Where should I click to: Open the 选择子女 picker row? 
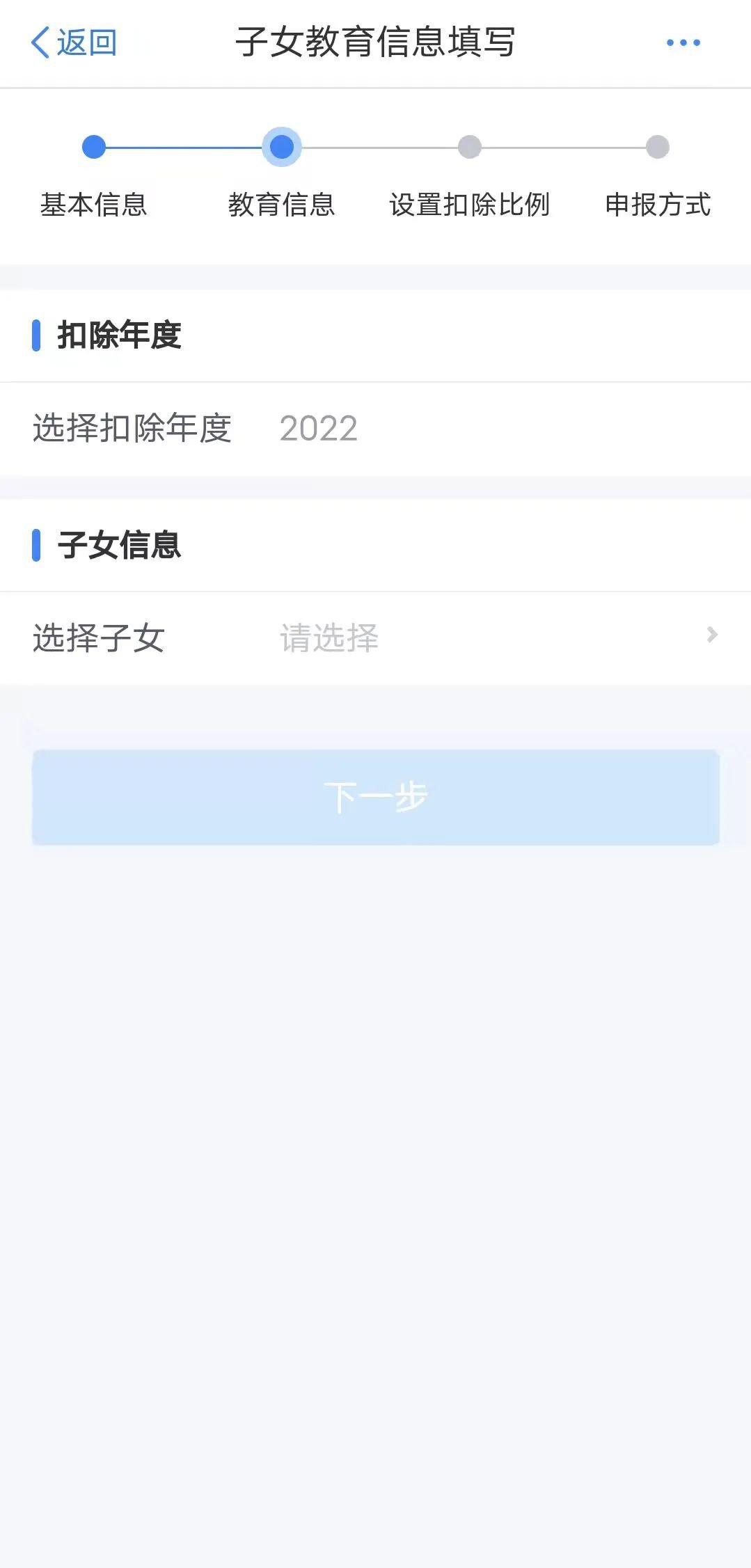coord(376,638)
